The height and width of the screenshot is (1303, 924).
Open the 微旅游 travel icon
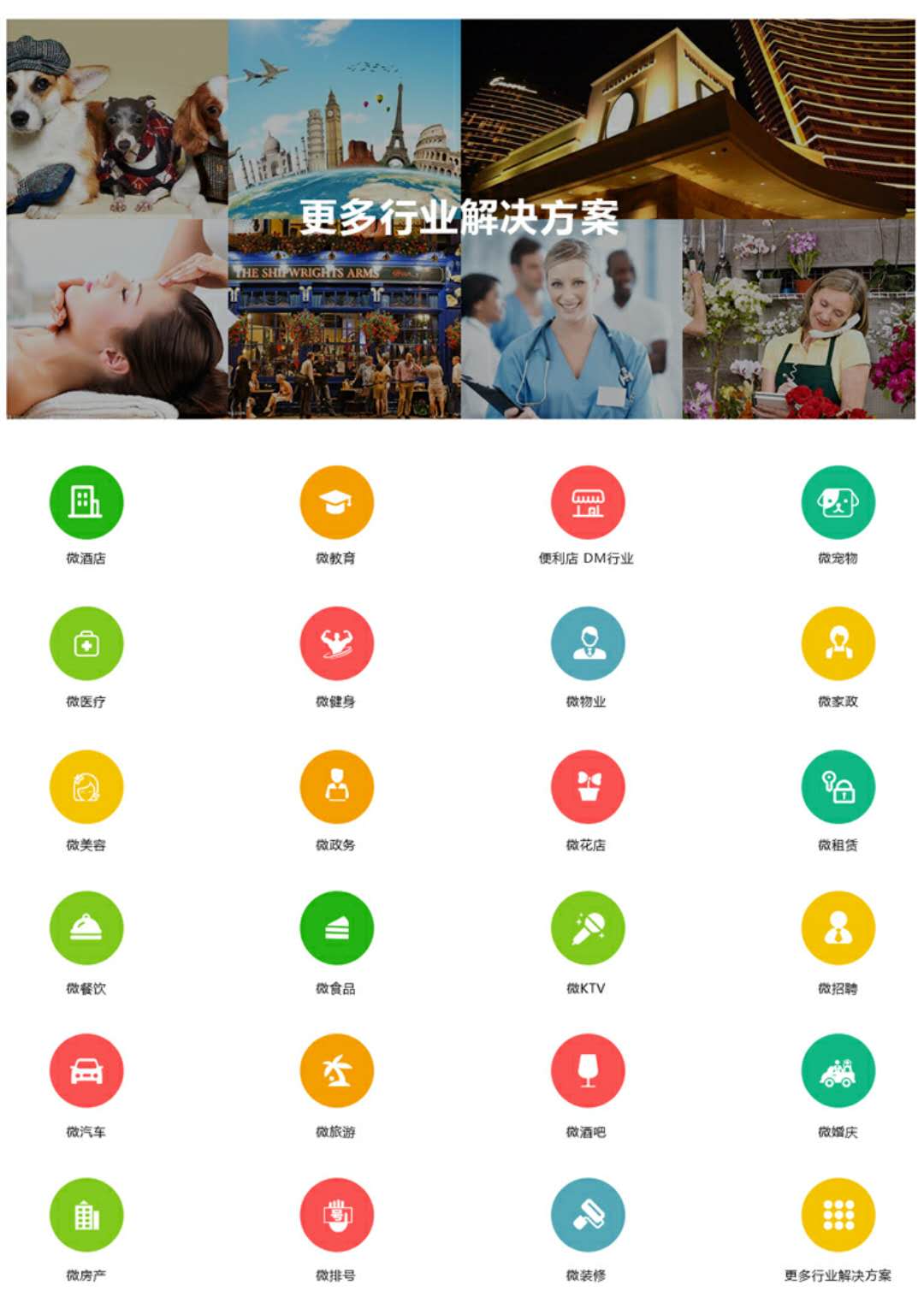pos(337,1071)
